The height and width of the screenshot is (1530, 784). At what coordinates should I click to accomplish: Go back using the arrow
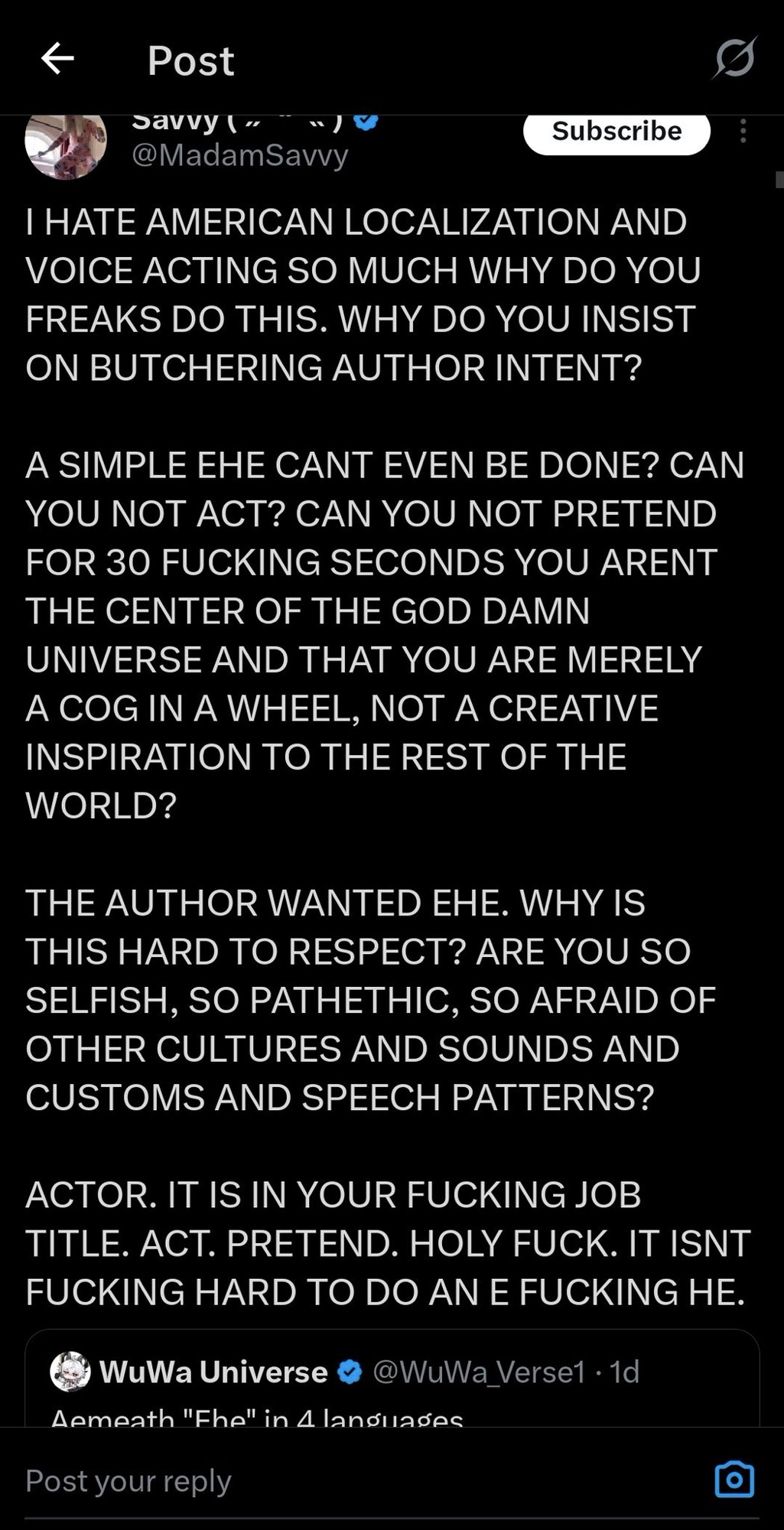pos(57,59)
